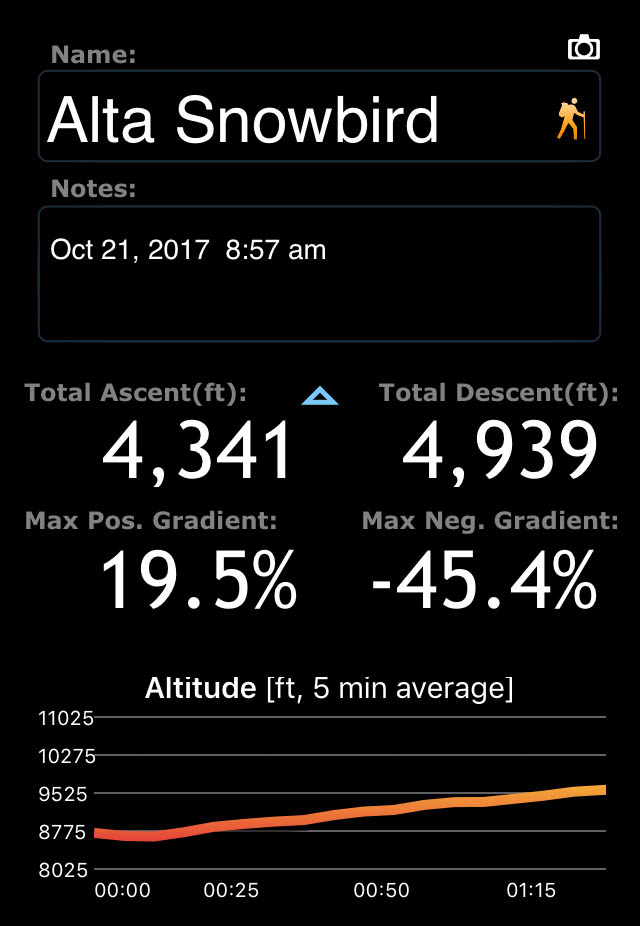Edit the Alta Snowbird name field
Screen dimensions: 640x926
pyautogui.click(x=290, y=120)
